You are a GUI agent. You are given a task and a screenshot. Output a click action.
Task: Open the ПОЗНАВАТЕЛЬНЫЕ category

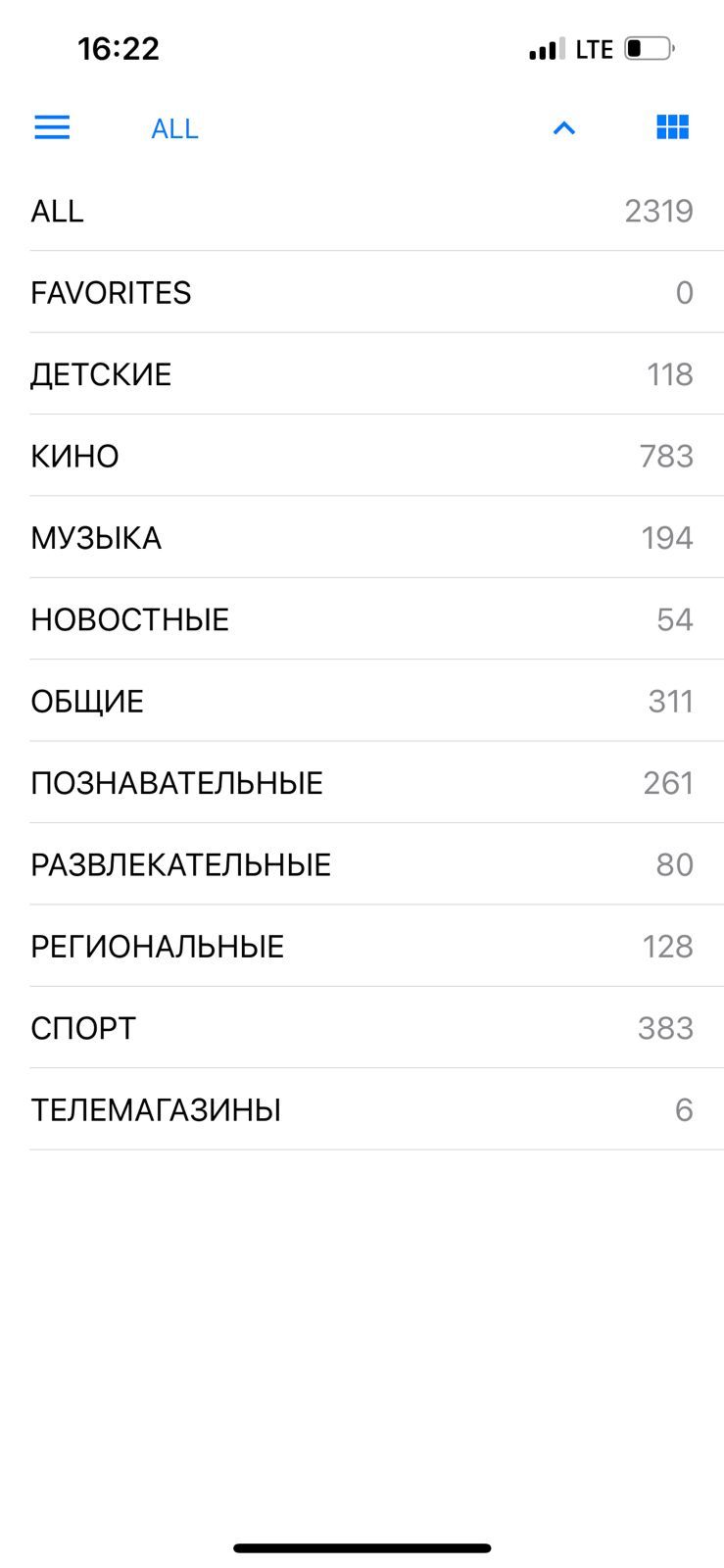(362, 783)
